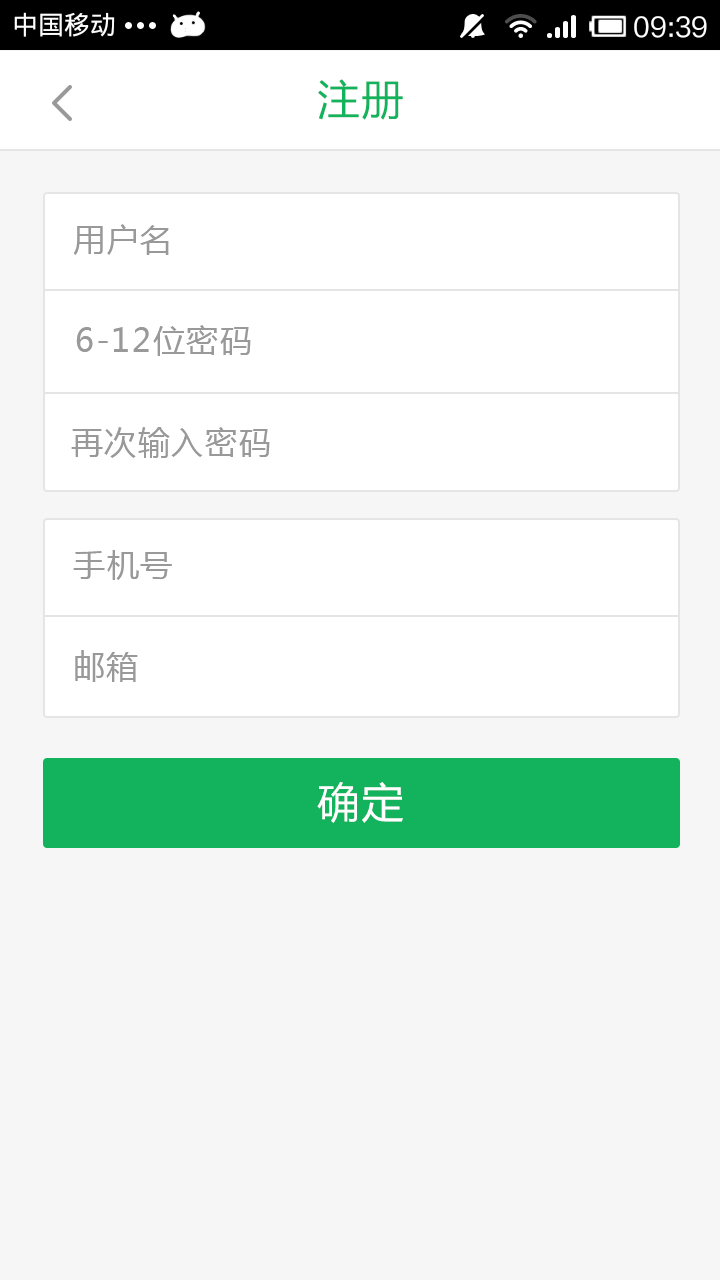Select the Wi-Fi icon in the status bar

coord(519,25)
